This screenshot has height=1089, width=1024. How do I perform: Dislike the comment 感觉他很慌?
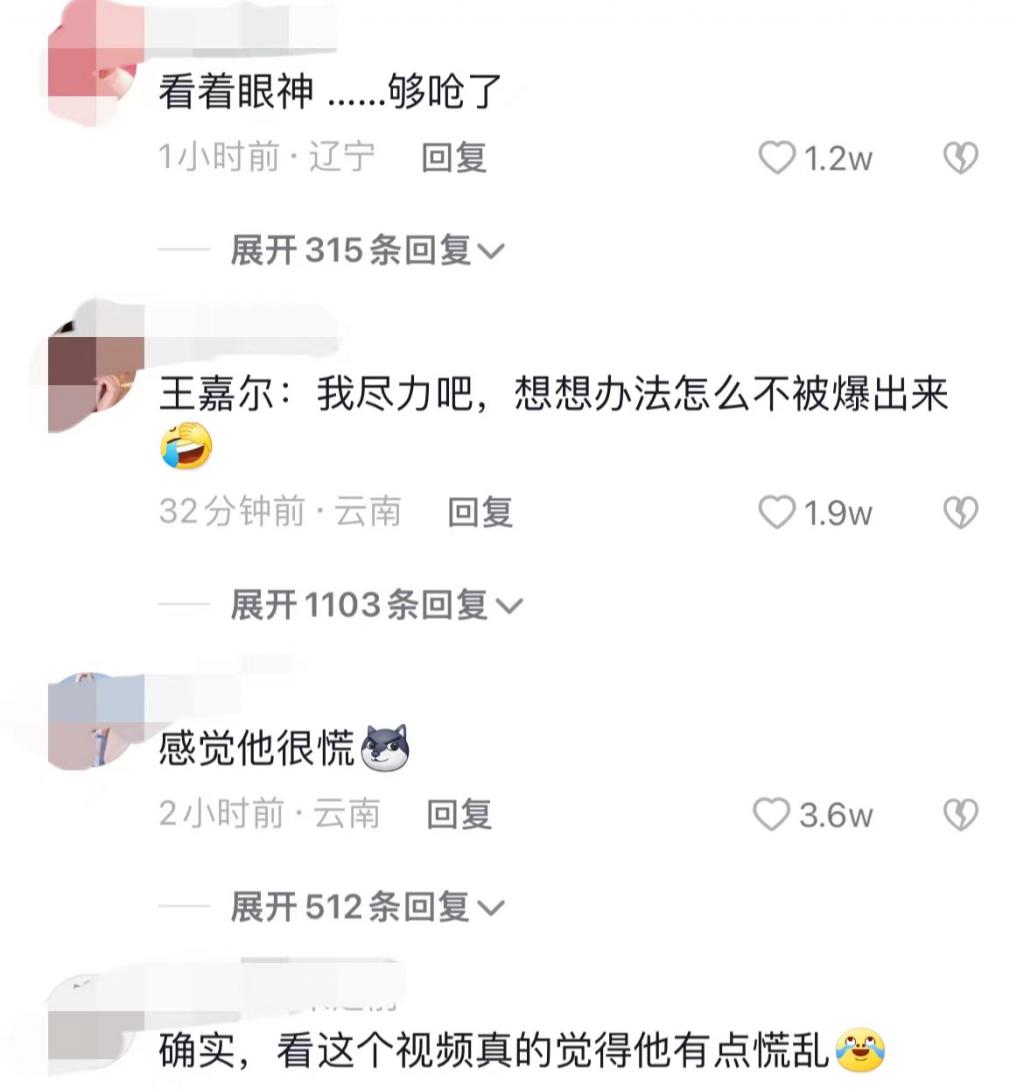pyautogui.click(x=961, y=815)
